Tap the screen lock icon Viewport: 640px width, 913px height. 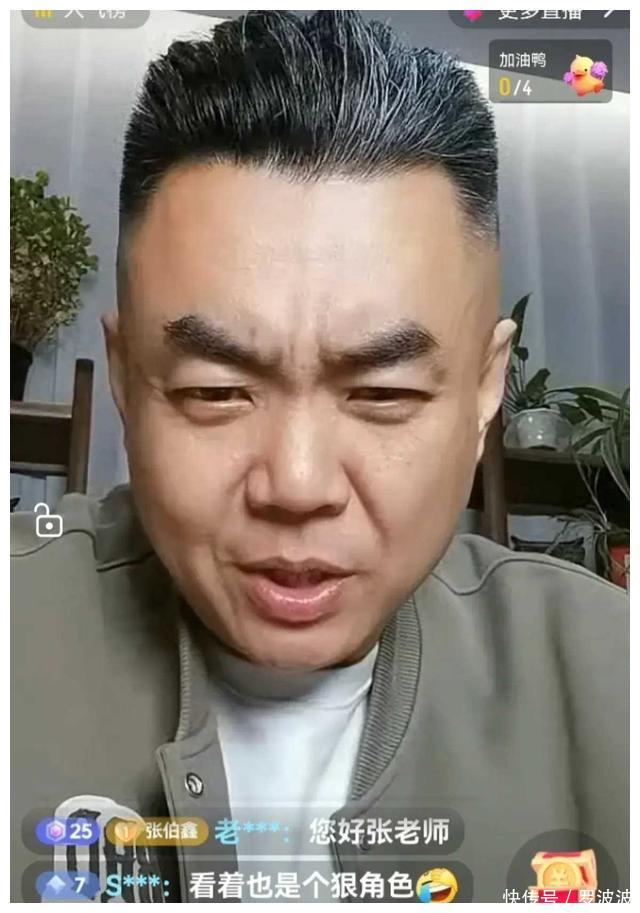tap(48, 521)
